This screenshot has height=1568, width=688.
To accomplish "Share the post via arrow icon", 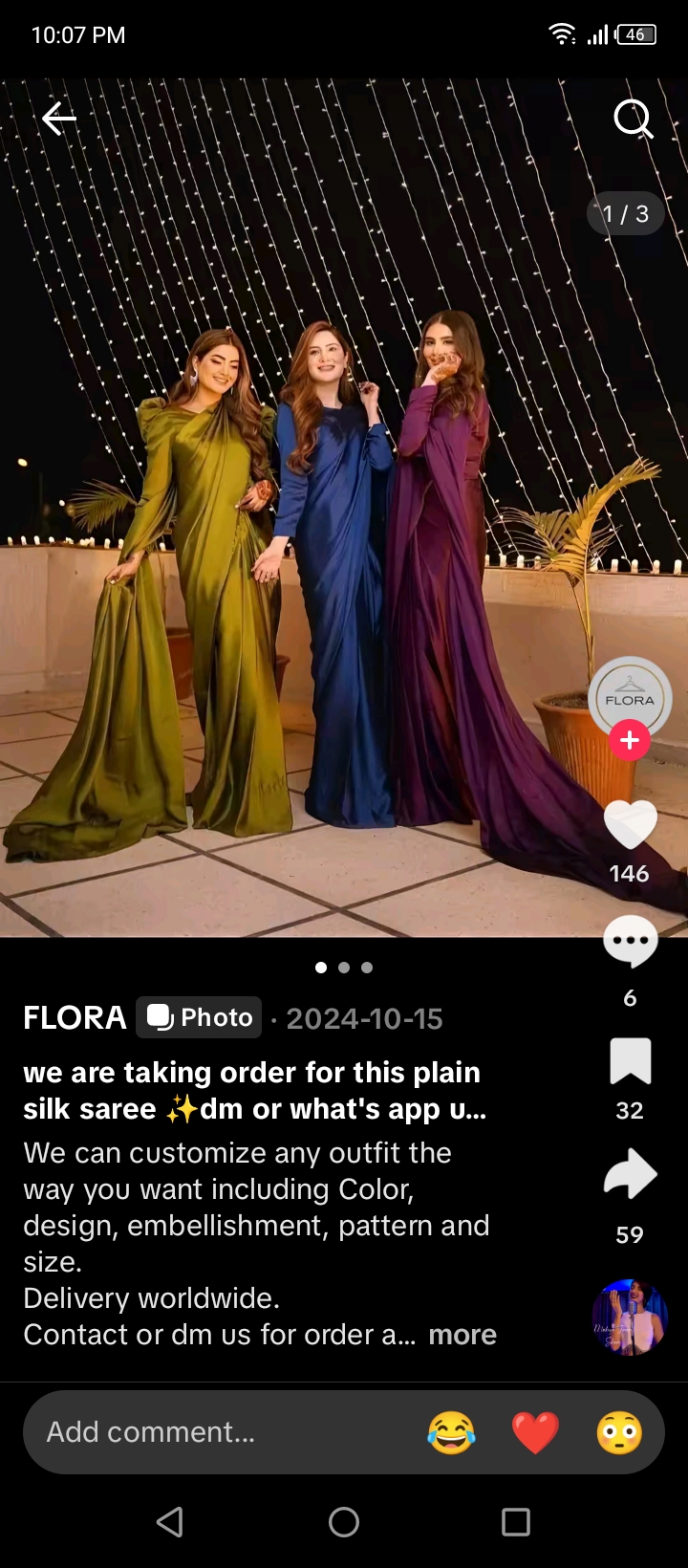I will [631, 1176].
